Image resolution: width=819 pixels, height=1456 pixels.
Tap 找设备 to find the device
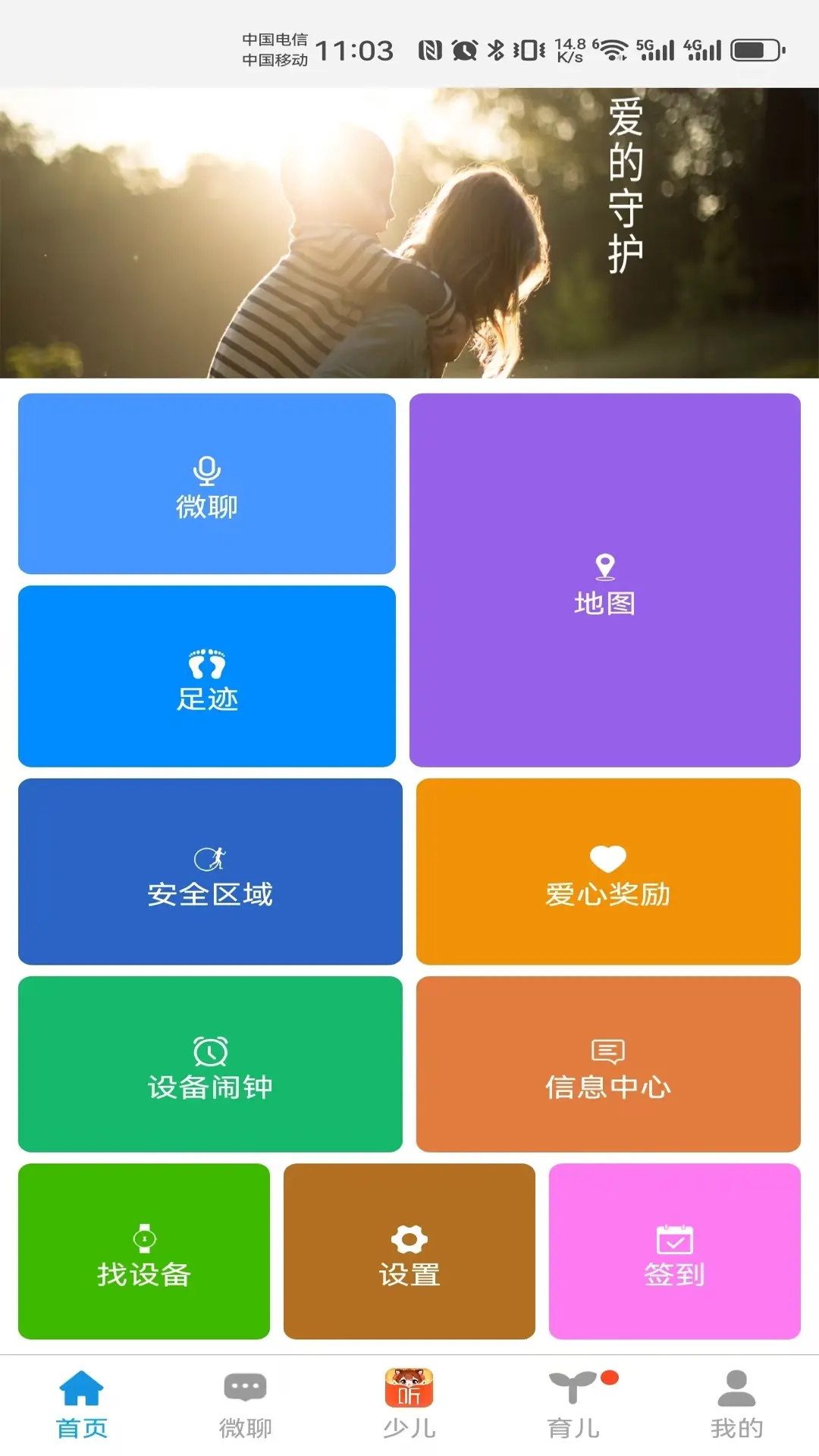pos(144,1251)
